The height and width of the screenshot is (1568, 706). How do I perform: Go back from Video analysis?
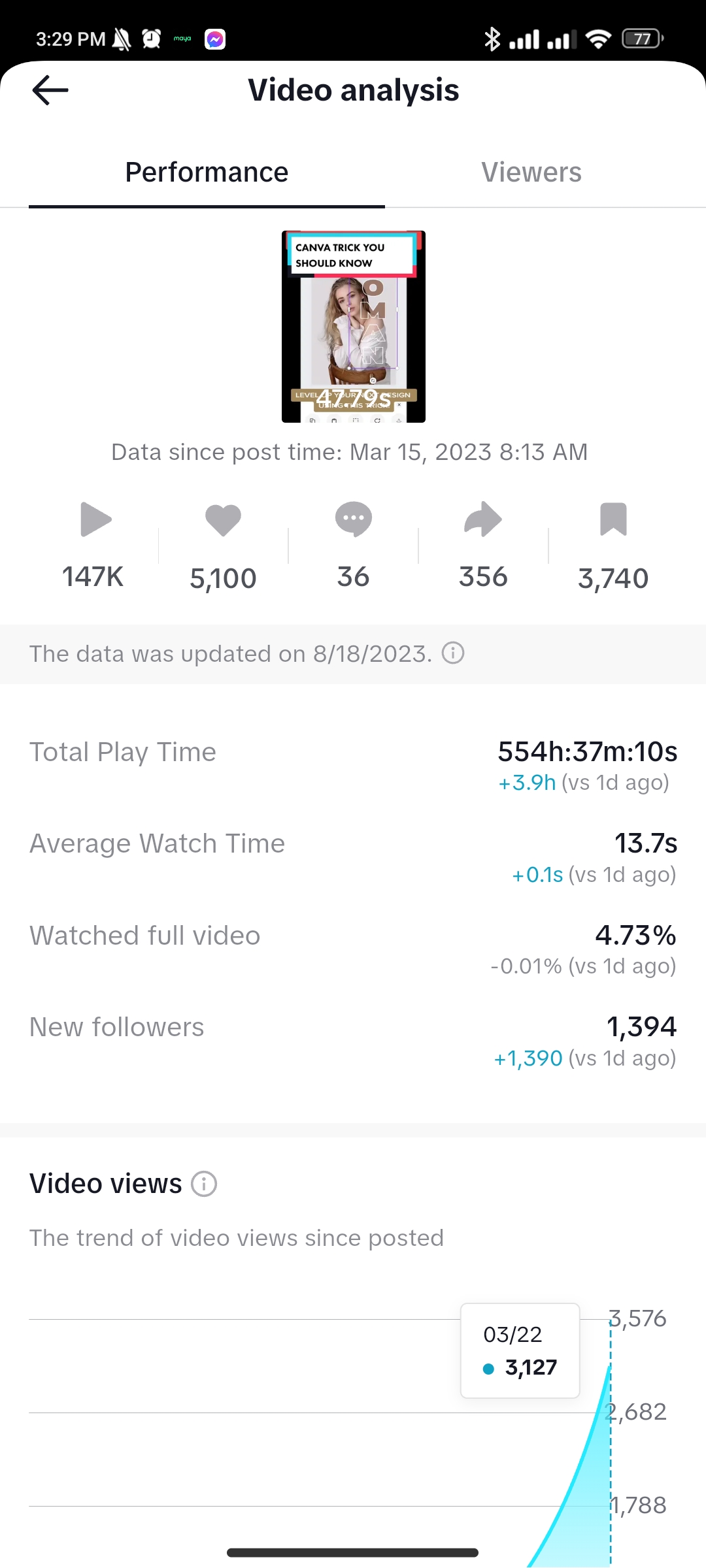[50, 90]
